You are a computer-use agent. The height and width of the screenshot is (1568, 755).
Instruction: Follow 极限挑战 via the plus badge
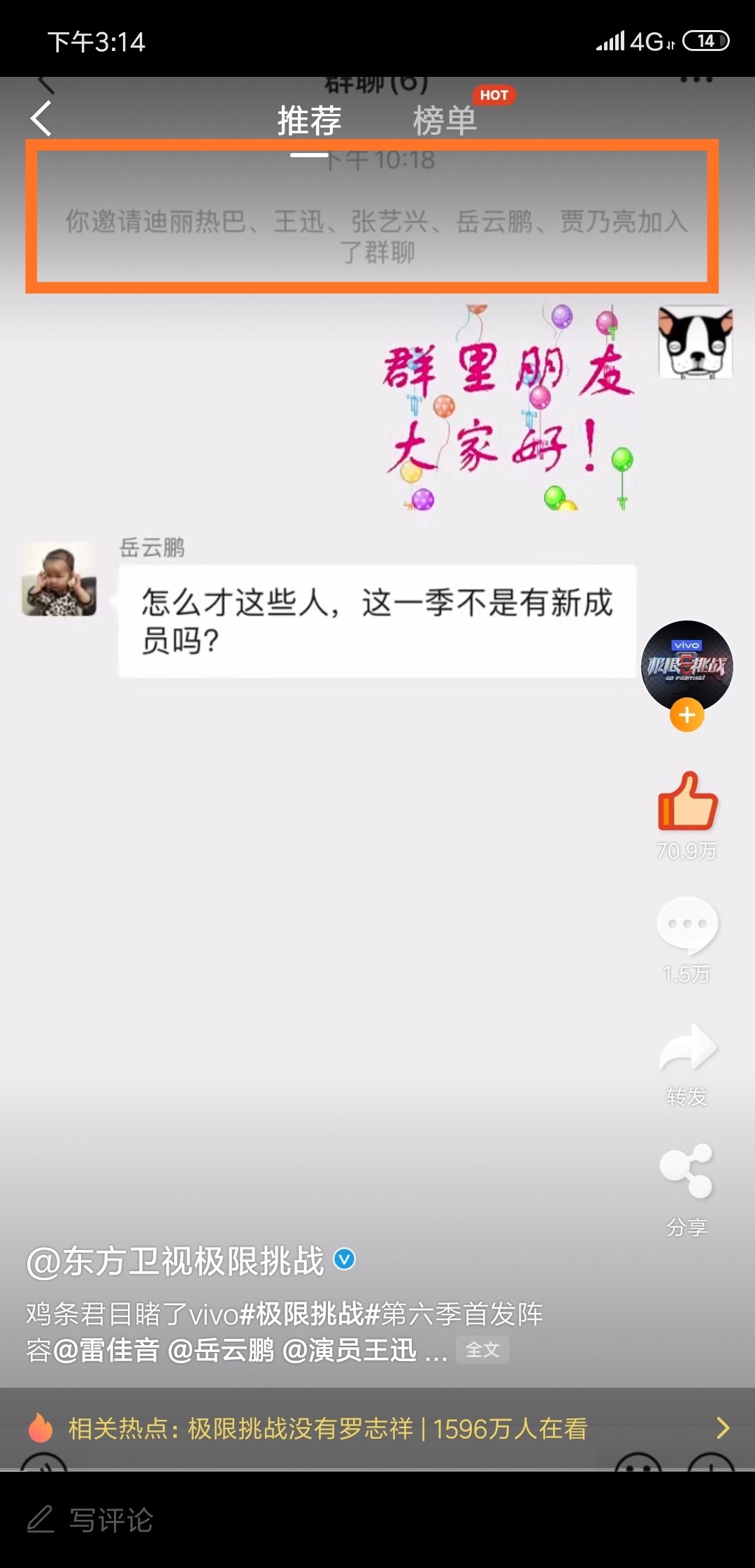[x=686, y=715]
